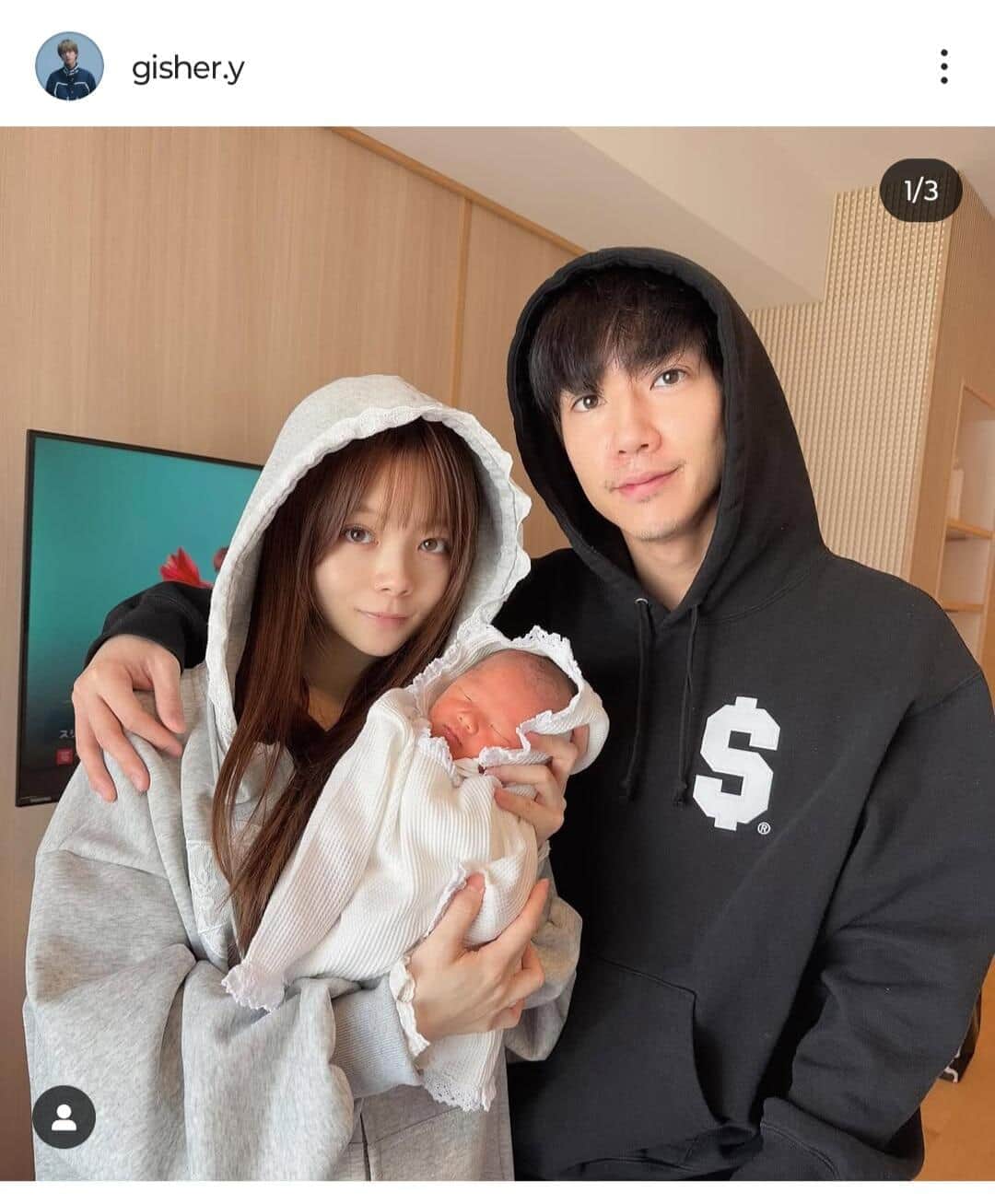This screenshot has height=1204, width=995.
Task: Open gisher.y profile picture
Action: click(x=69, y=66)
